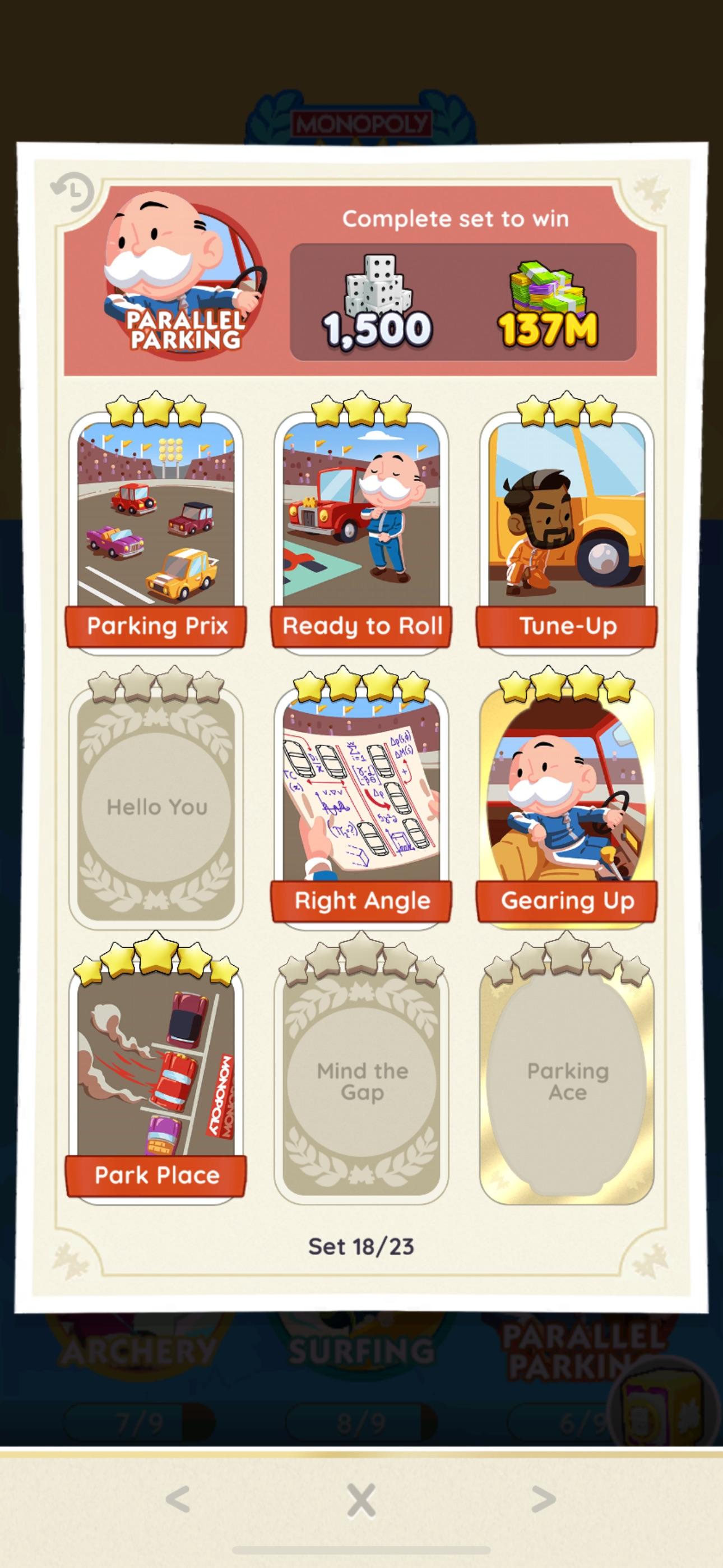
Task: Tap the Set 18/23 progress label
Action: pyautogui.click(x=361, y=1244)
